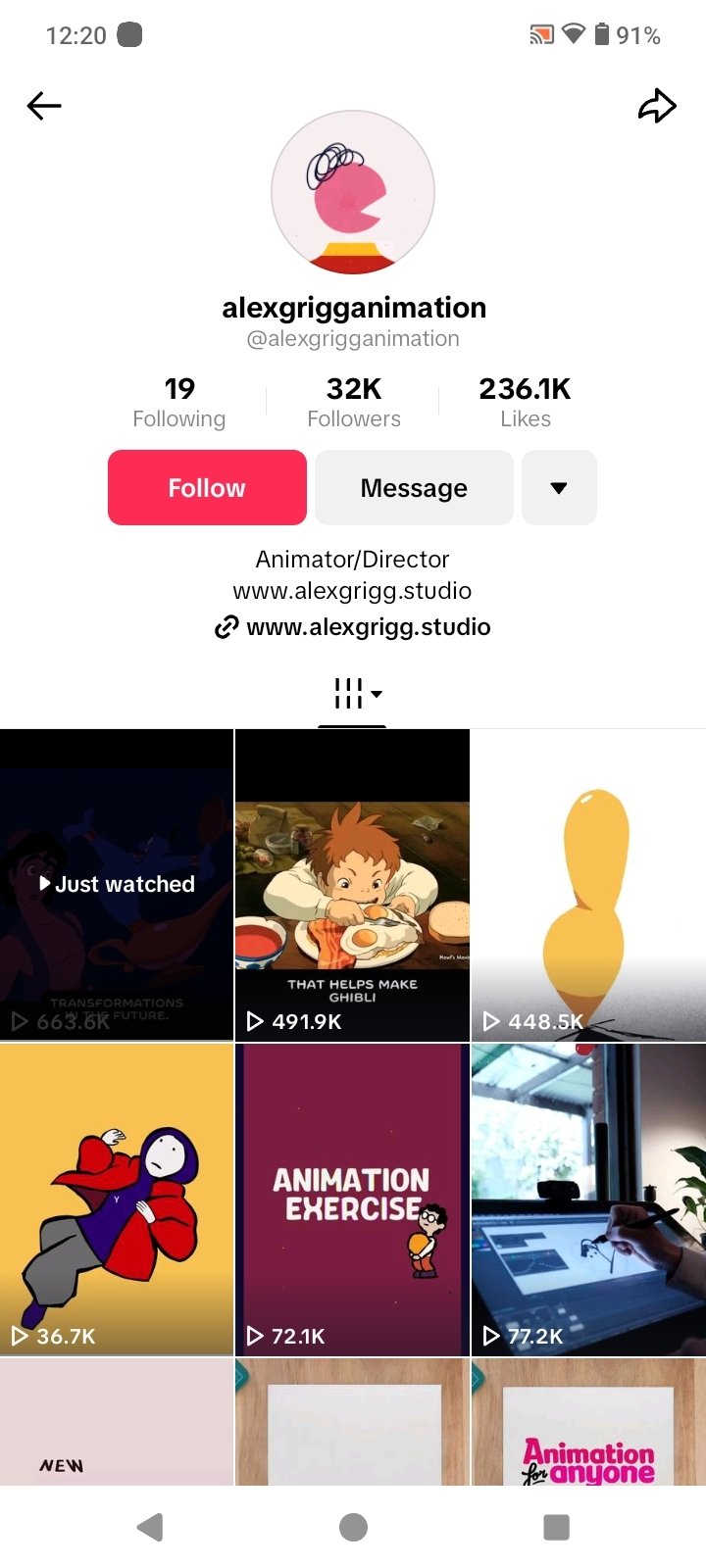
Task: Play the Animation Exercise video
Action: click(x=352, y=1199)
